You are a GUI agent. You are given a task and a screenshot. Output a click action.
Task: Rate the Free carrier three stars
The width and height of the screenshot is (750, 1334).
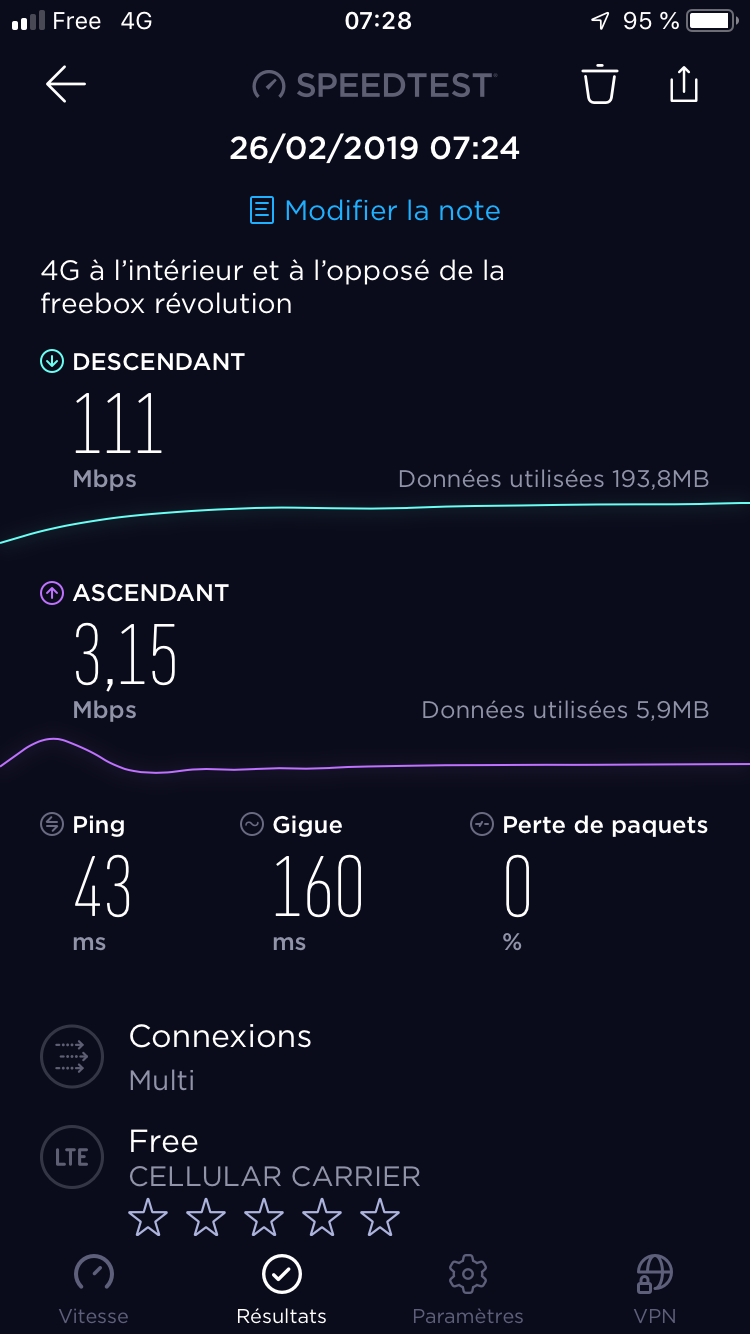point(264,1218)
